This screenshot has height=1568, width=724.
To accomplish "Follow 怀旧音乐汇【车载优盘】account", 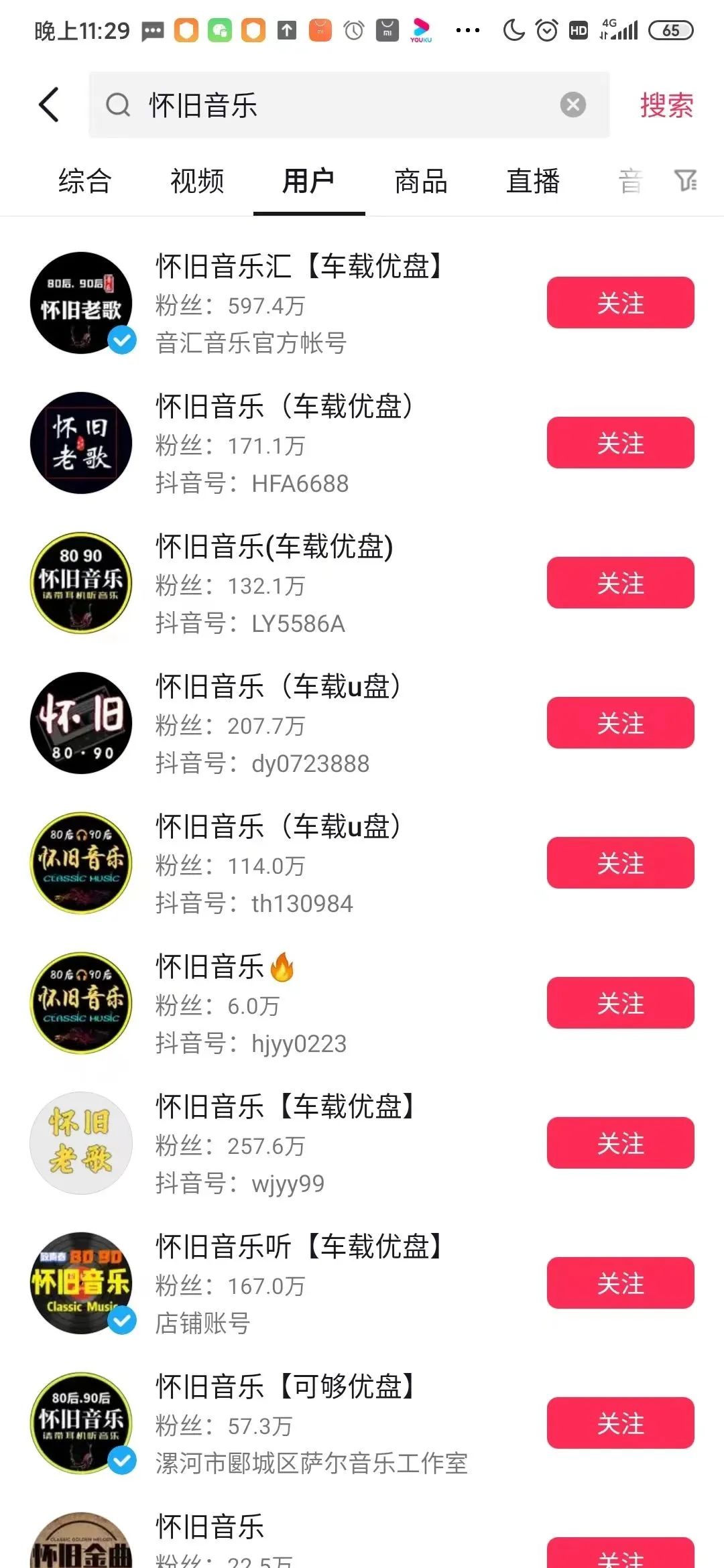I will 619,302.
